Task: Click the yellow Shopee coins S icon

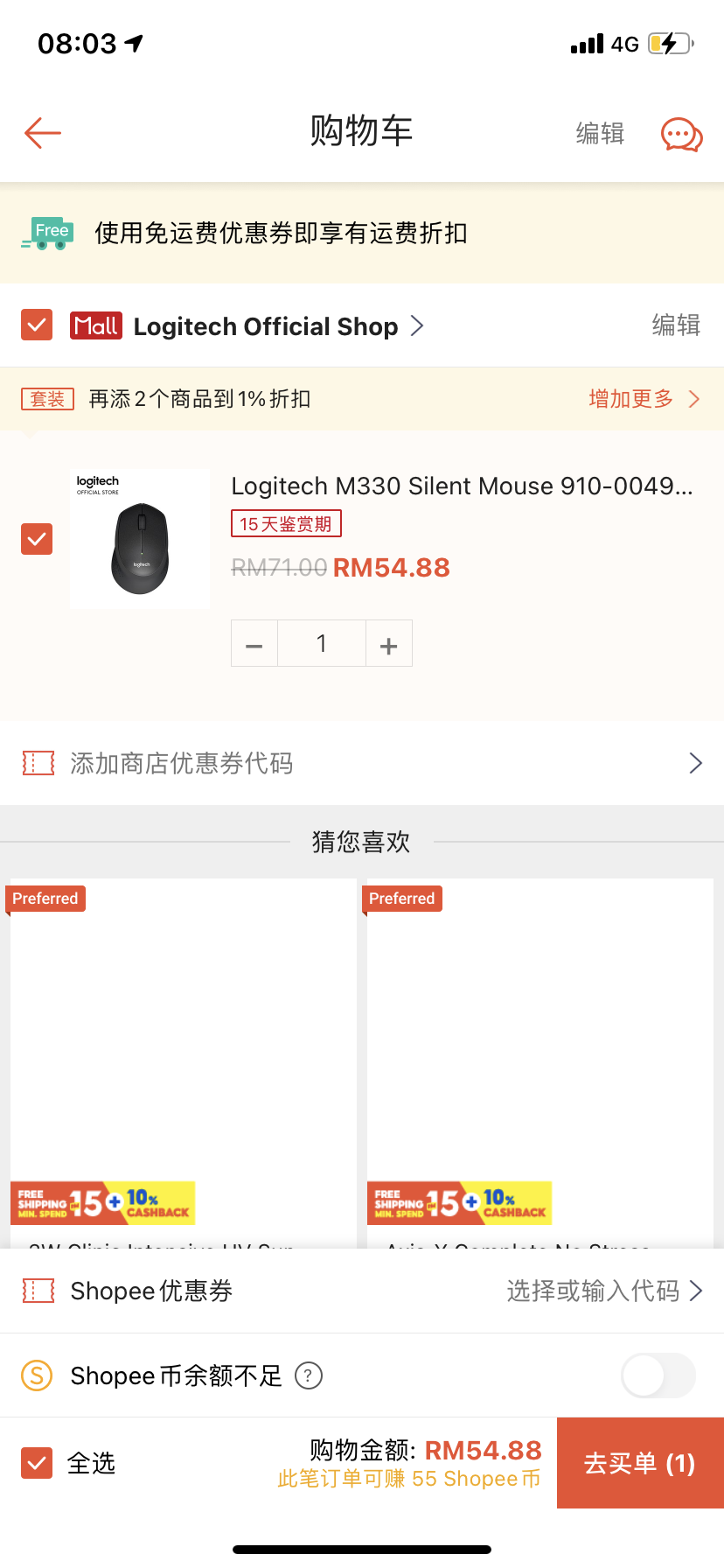Action: (36, 1375)
